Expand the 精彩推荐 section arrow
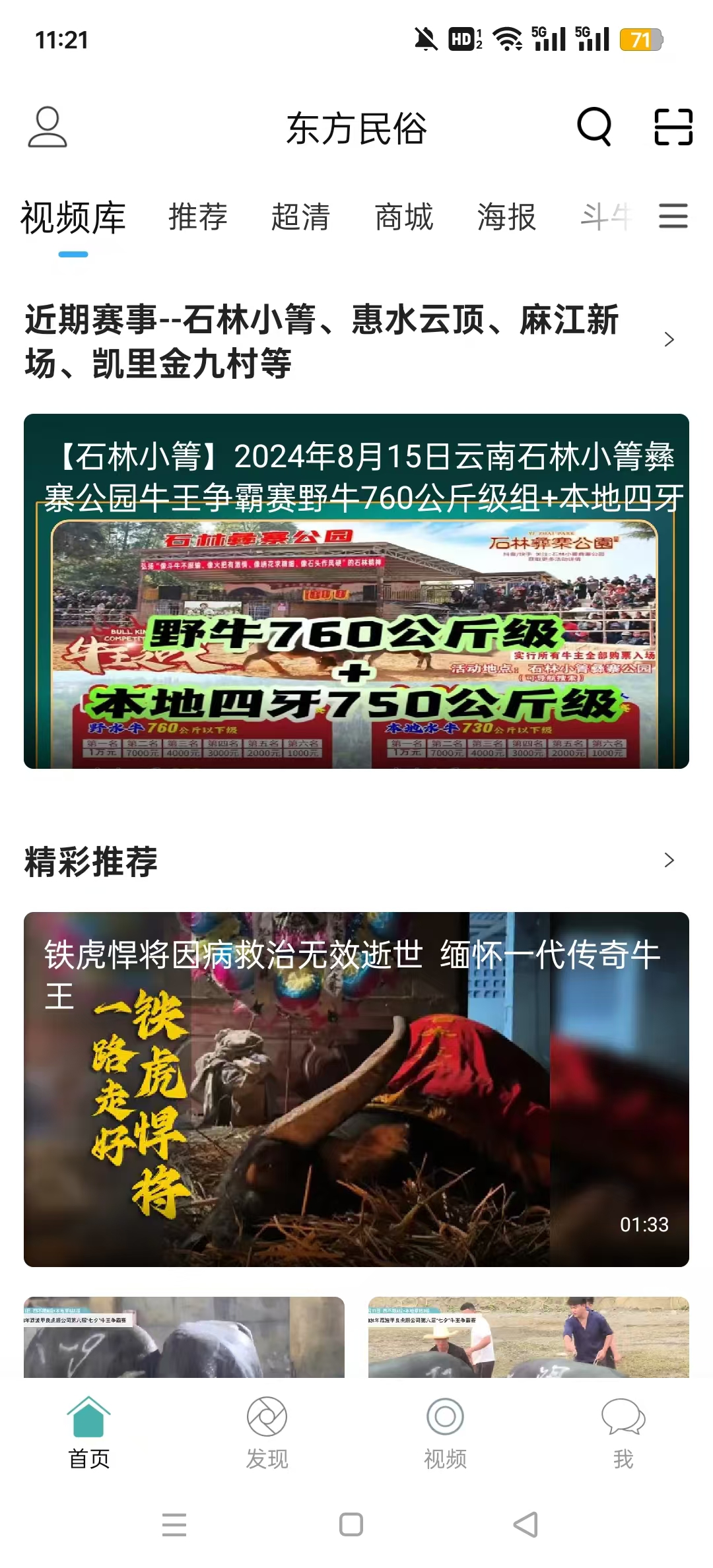Image resolution: width=713 pixels, height=1568 pixels. (x=669, y=860)
